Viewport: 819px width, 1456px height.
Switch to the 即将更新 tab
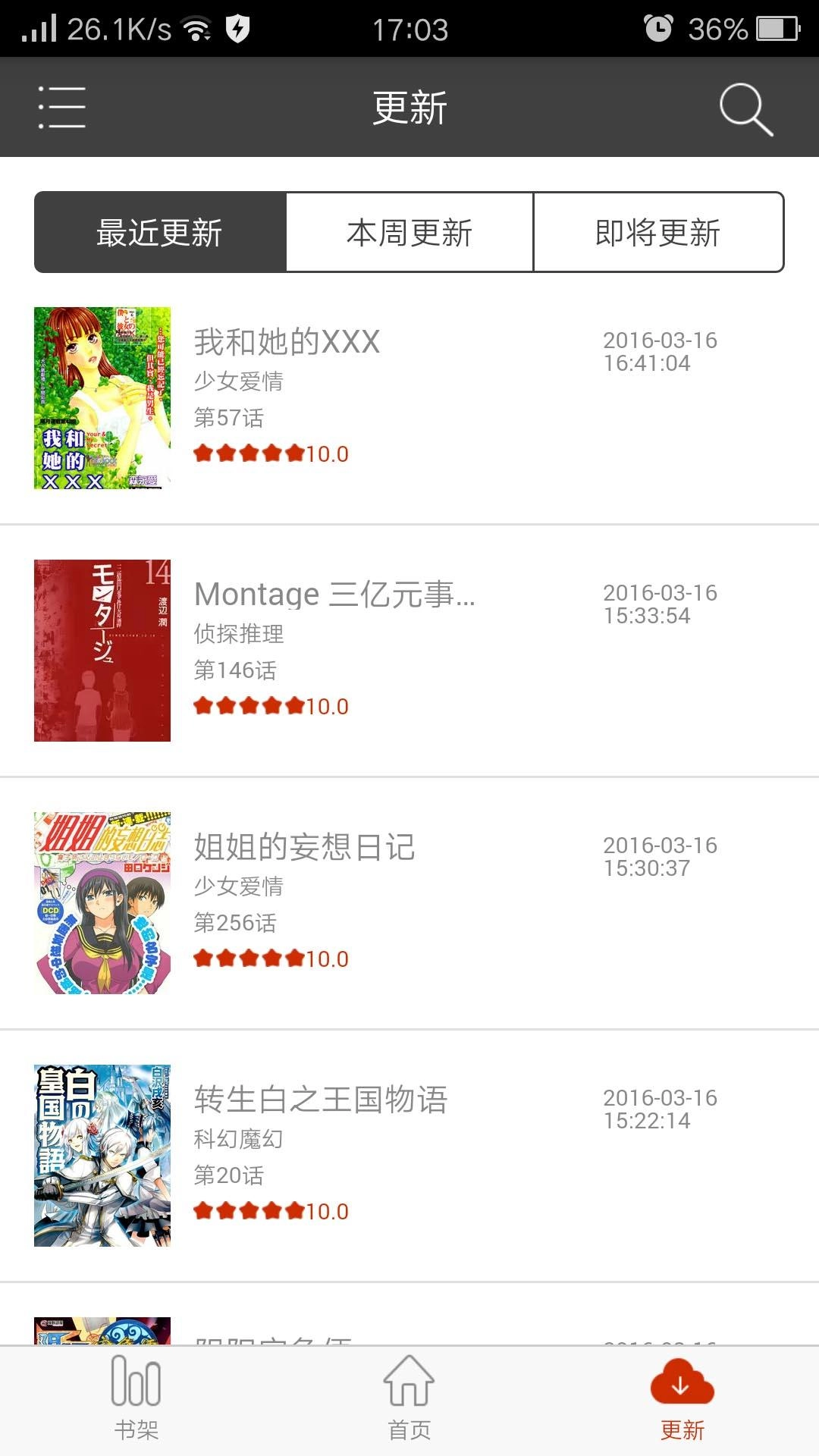point(658,233)
